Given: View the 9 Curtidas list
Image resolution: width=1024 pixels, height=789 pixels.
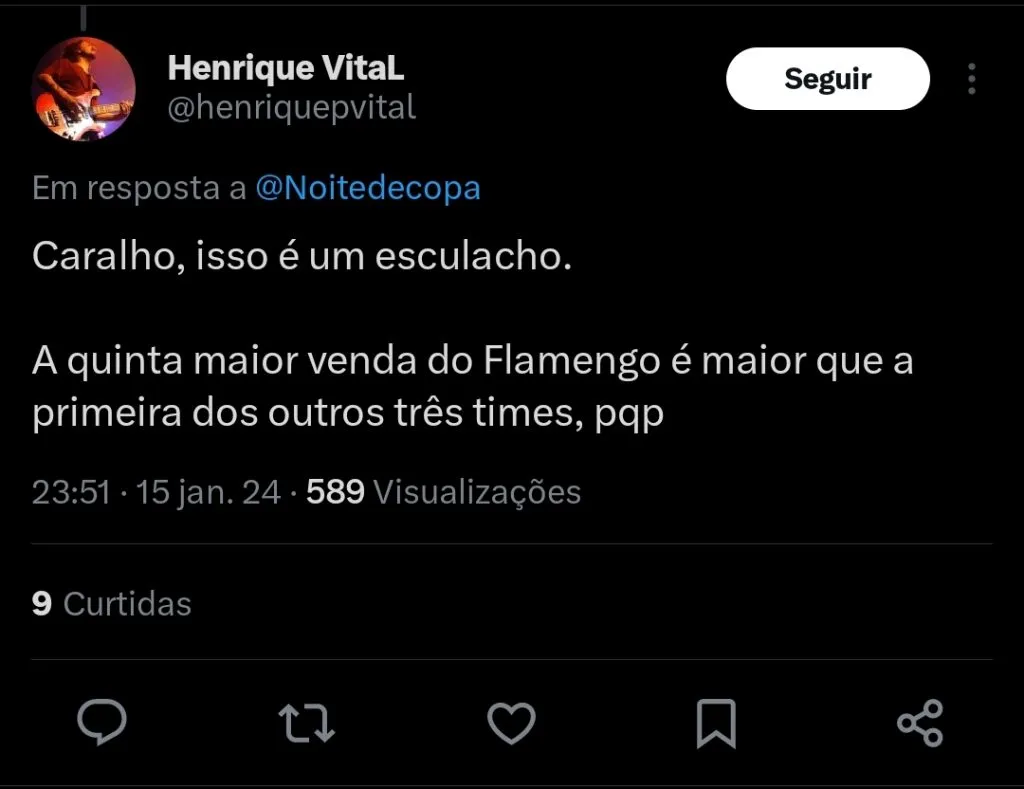Looking at the screenshot, I should point(112,604).
